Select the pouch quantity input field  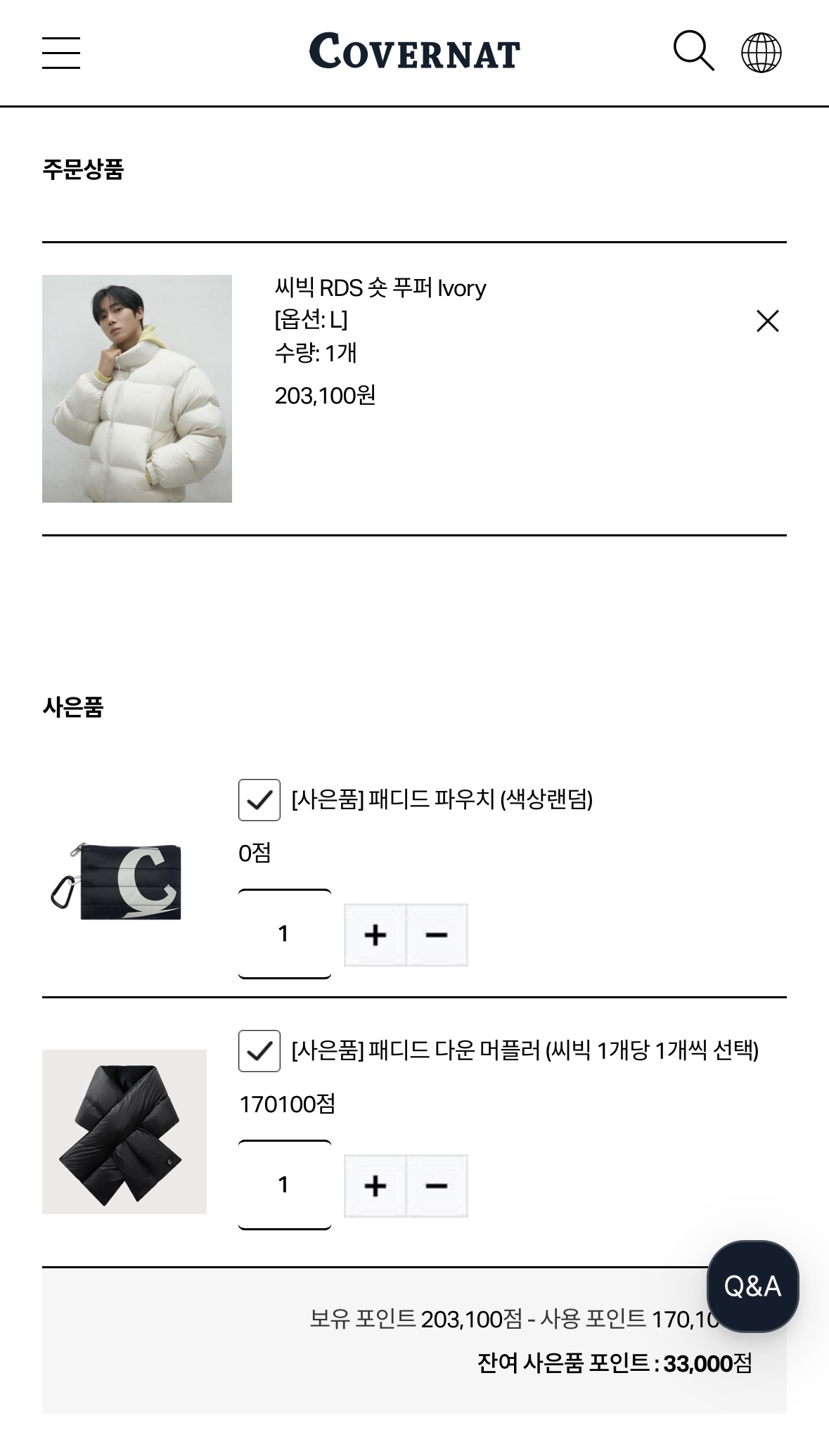click(284, 935)
